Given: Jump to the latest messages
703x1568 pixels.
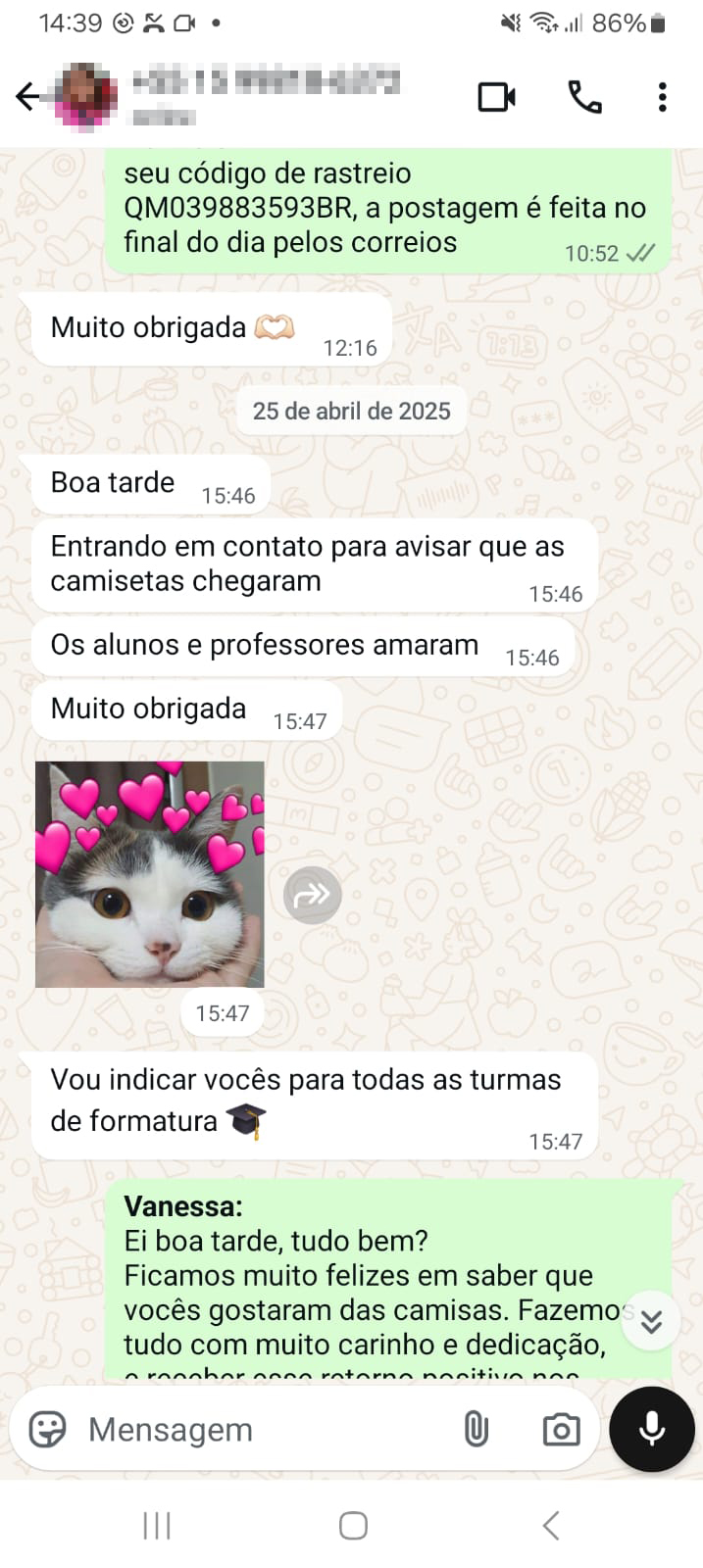Looking at the screenshot, I should pos(651,1322).
